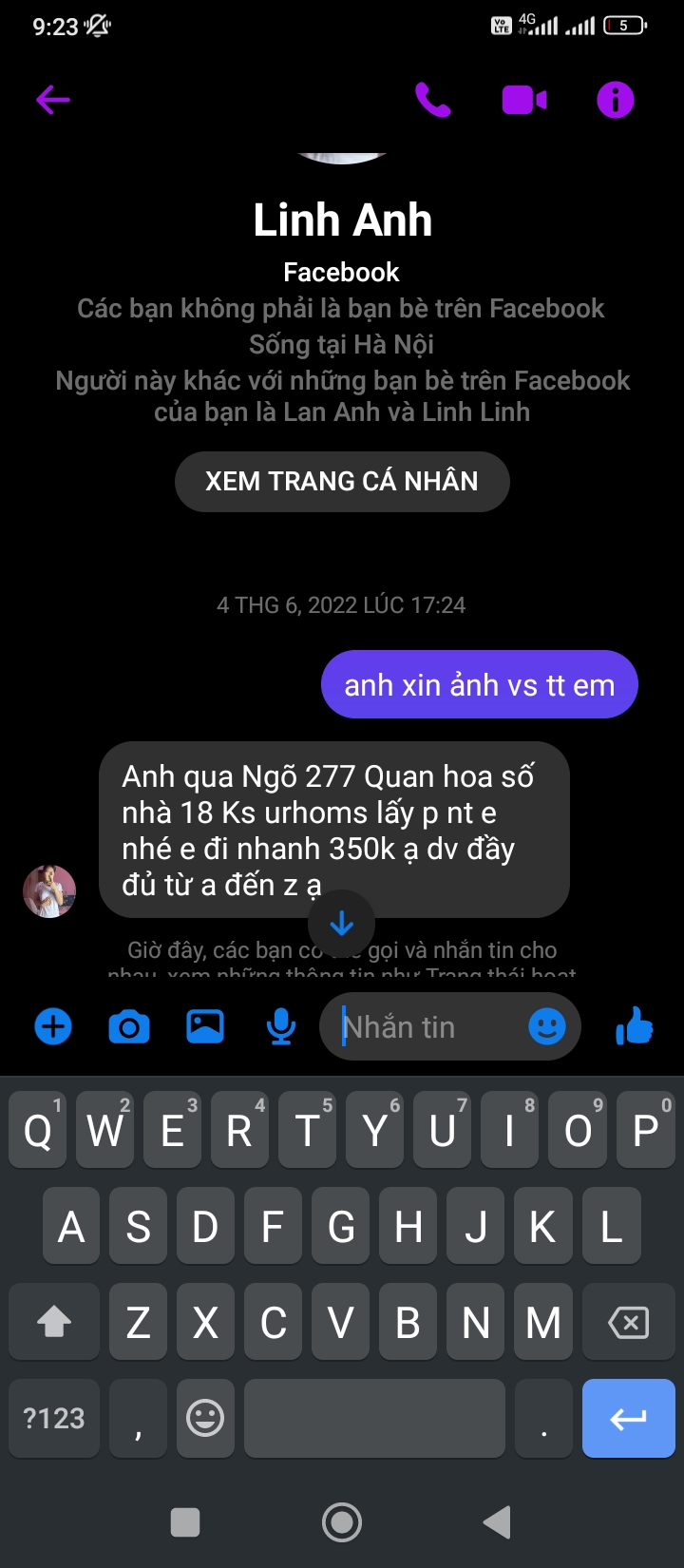Image resolution: width=684 pixels, height=1568 pixels.
Task: Go back from the Linh Anh chat
Action: point(53,100)
